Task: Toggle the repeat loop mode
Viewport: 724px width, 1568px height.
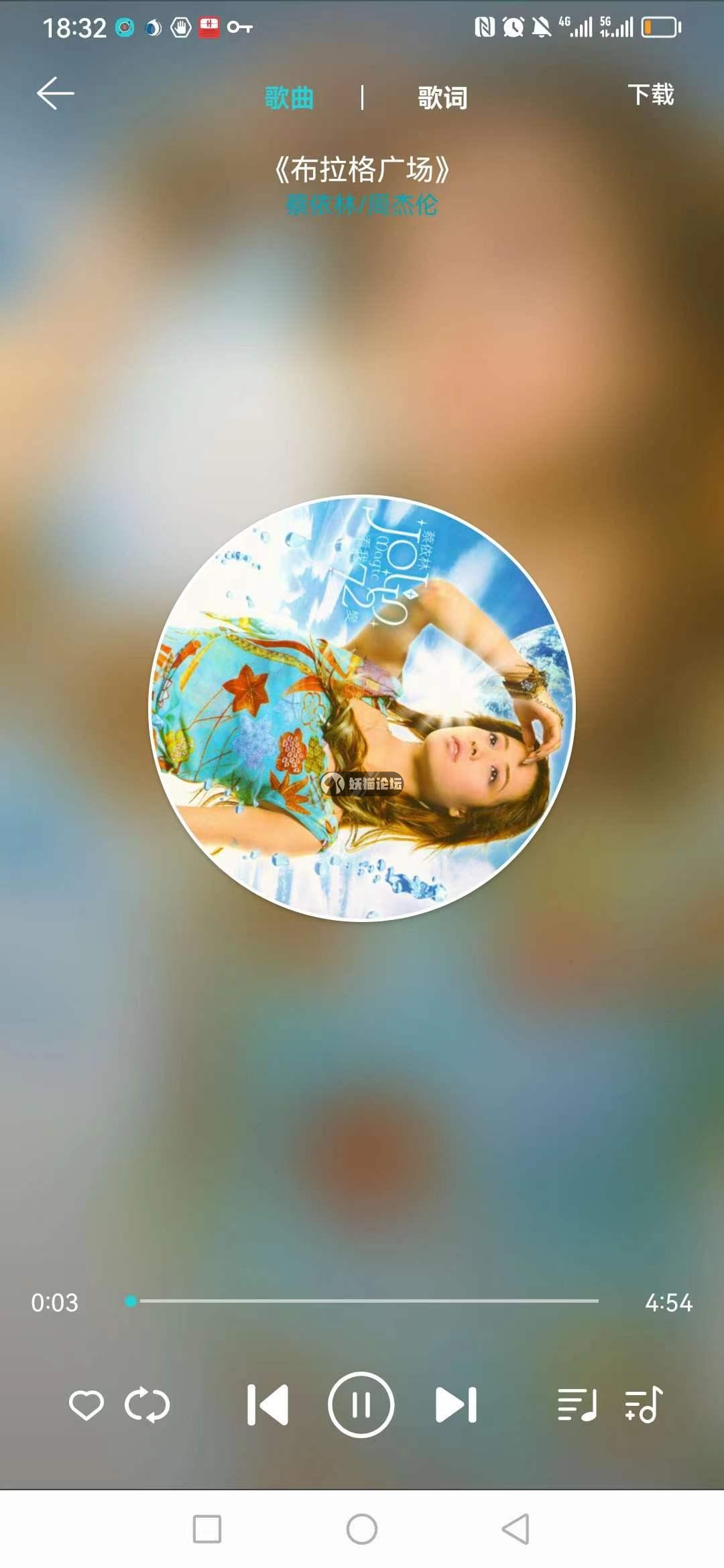Action: 147,1404
